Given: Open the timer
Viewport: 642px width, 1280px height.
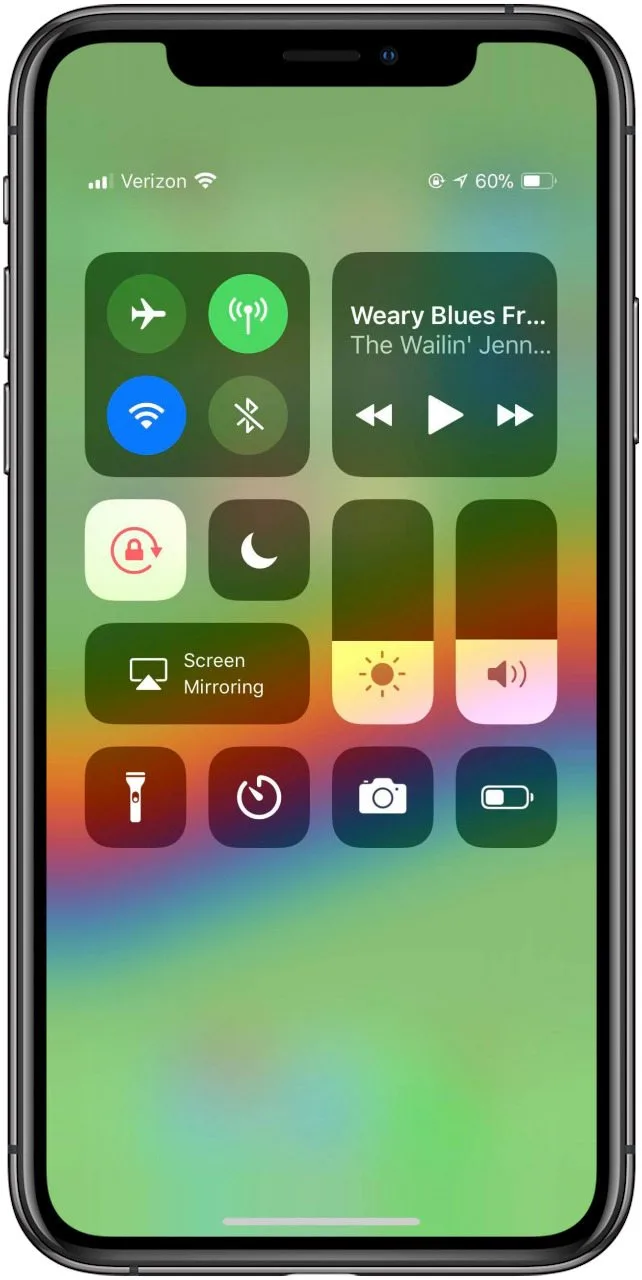Looking at the screenshot, I should (x=259, y=797).
